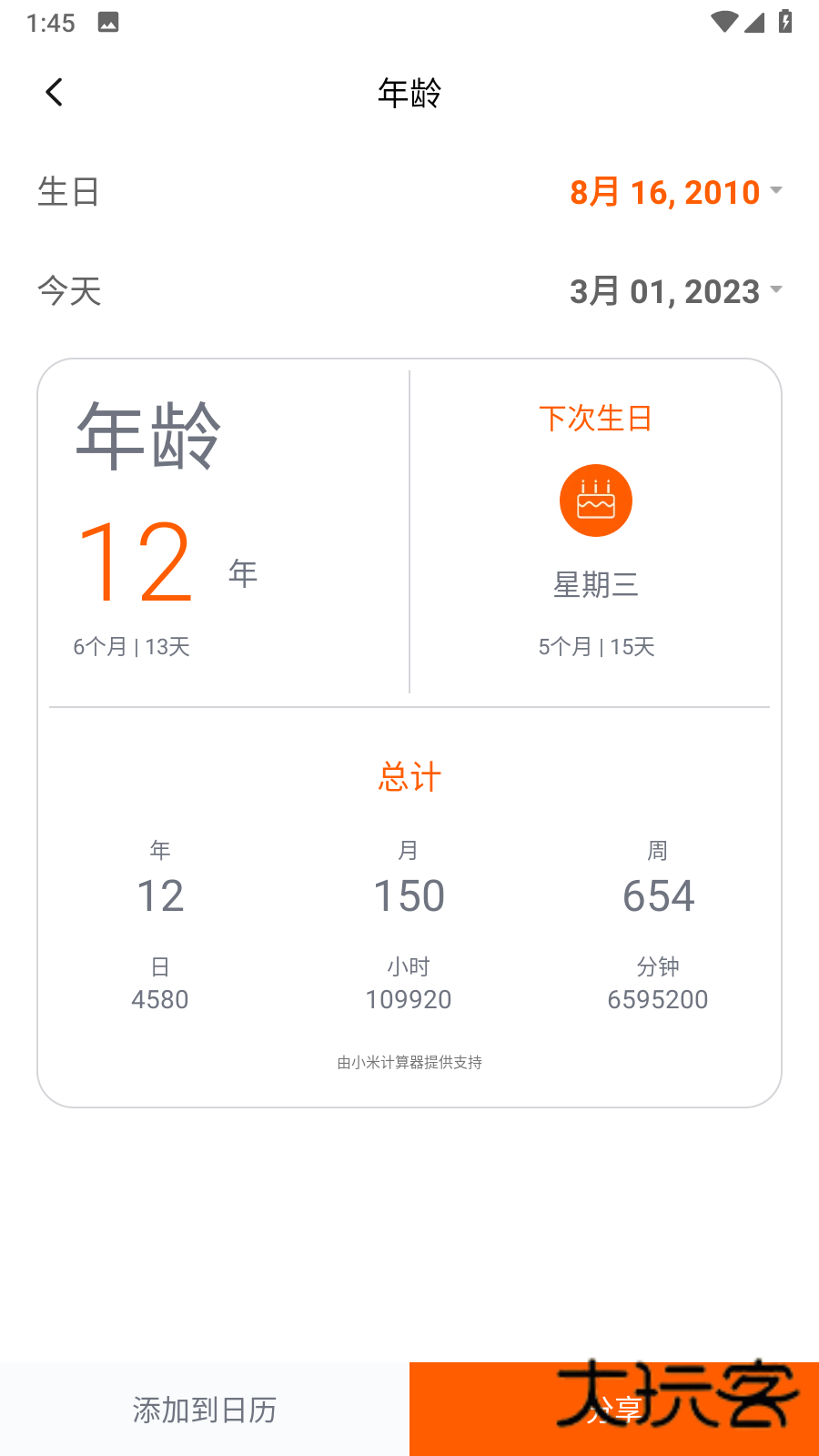Select the 生日 label row
This screenshot has height=1456, width=819.
(68, 191)
